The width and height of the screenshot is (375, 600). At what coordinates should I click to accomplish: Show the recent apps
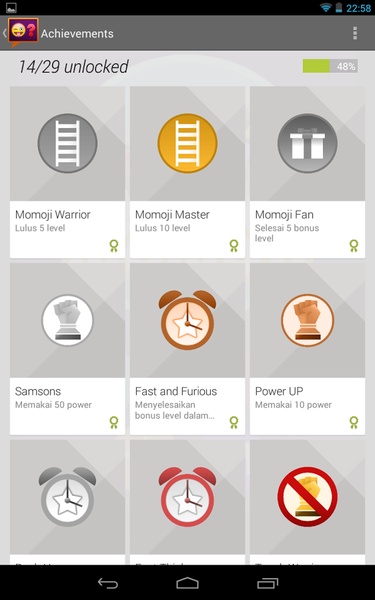[267, 583]
